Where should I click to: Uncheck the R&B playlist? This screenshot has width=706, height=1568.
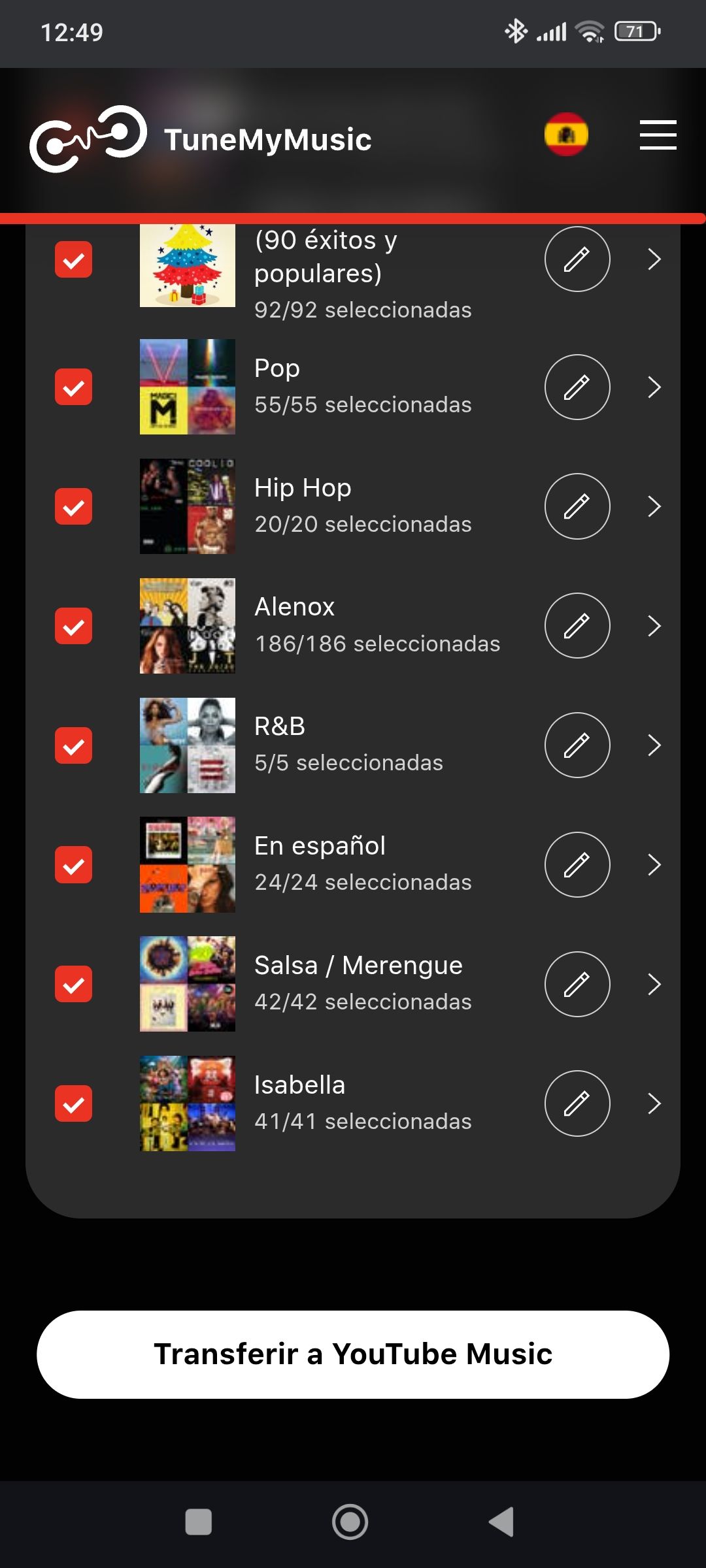pyautogui.click(x=74, y=745)
